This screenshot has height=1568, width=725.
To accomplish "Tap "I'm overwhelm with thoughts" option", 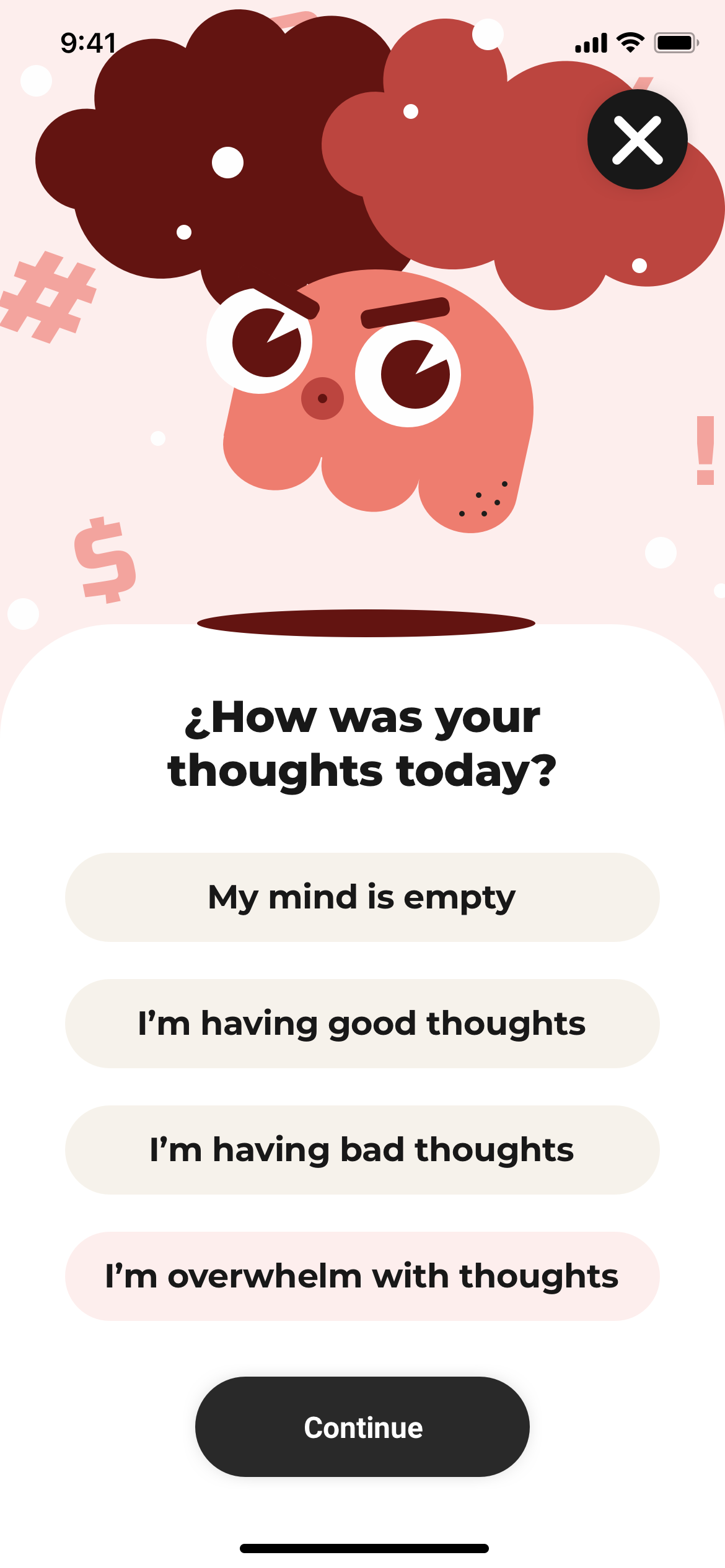I will click(x=362, y=1276).
